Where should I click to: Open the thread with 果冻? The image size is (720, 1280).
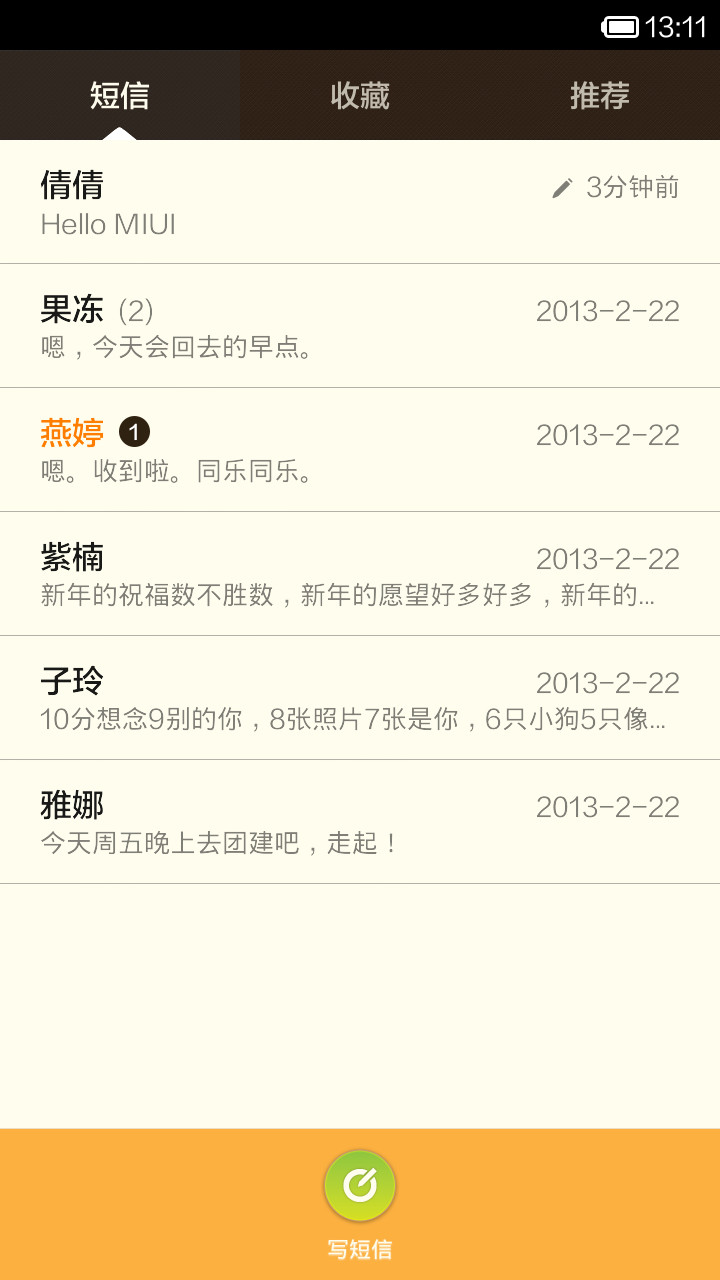(360, 326)
